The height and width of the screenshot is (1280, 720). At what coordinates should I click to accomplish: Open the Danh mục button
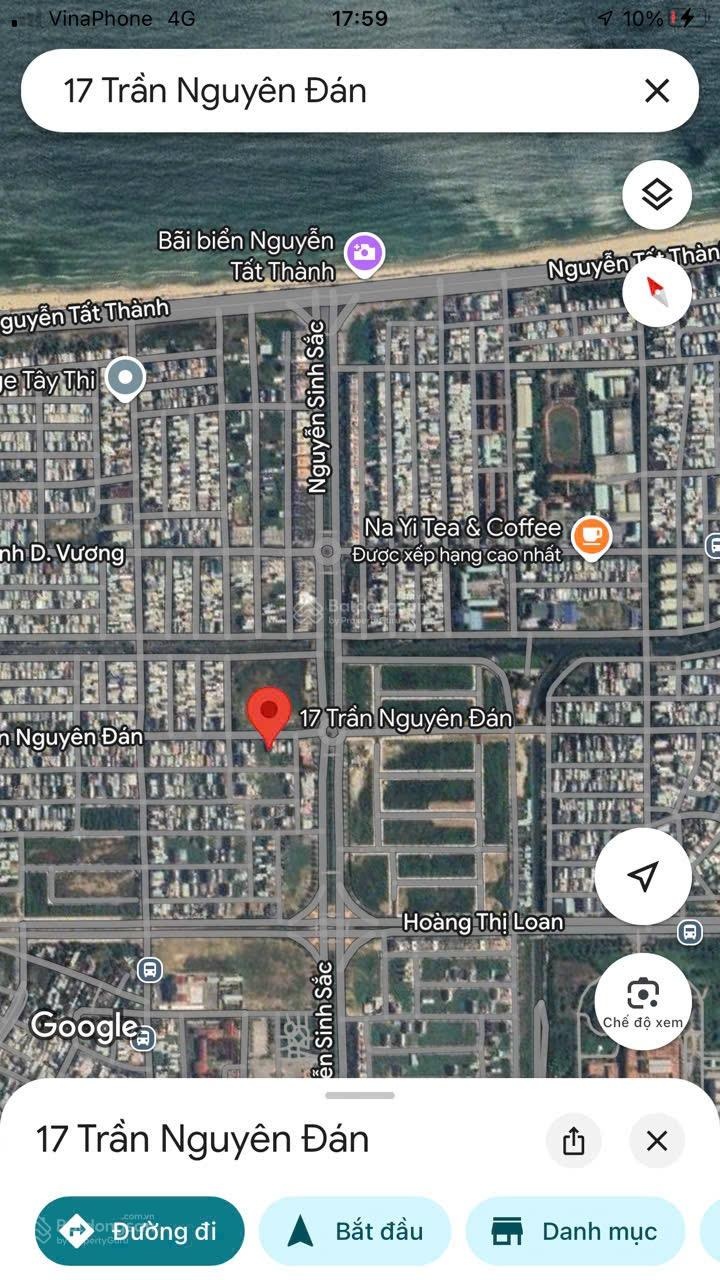coord(575,1231)
